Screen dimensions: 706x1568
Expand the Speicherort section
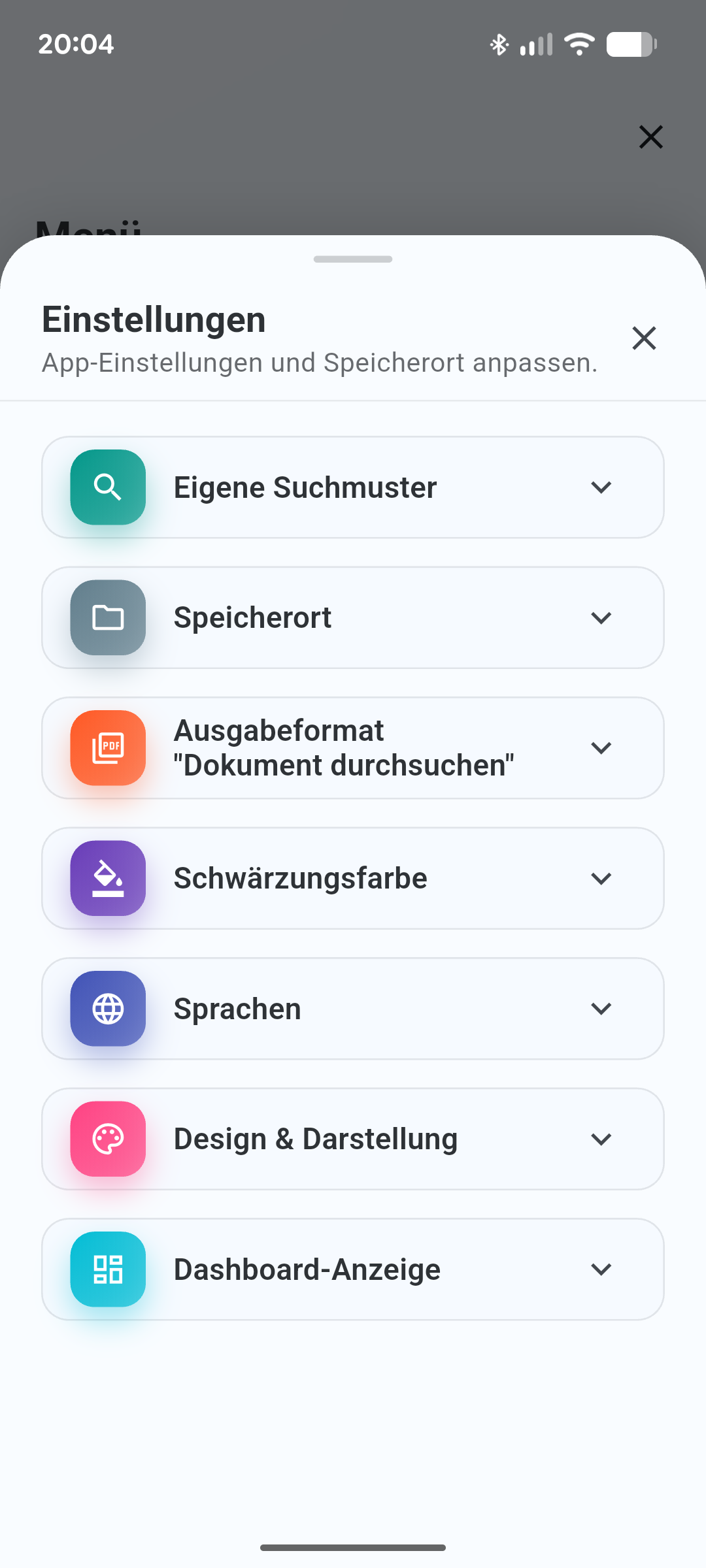click(x=602, y=617)
